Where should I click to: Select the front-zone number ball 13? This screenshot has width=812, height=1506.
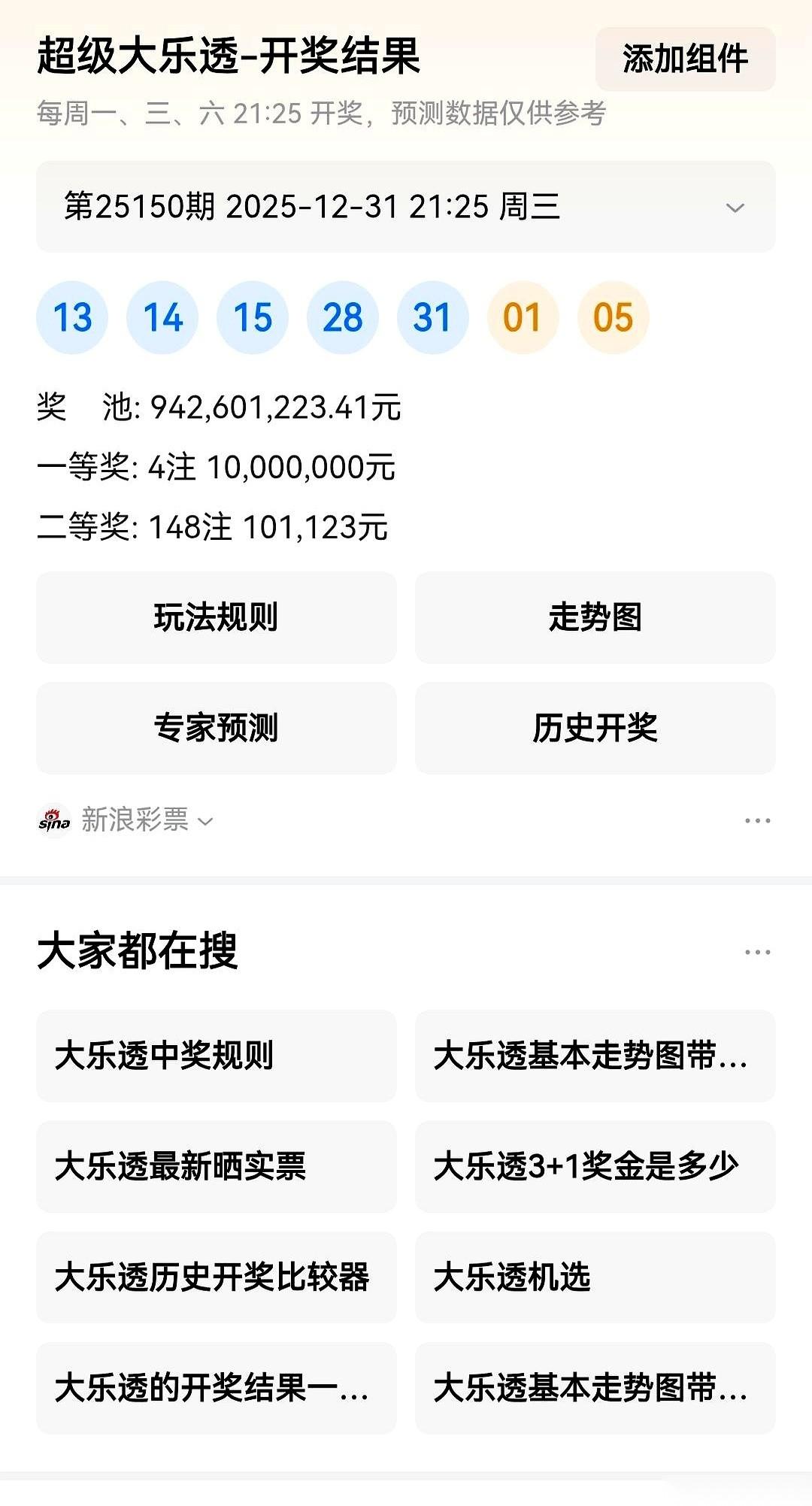tap(71, 317)
